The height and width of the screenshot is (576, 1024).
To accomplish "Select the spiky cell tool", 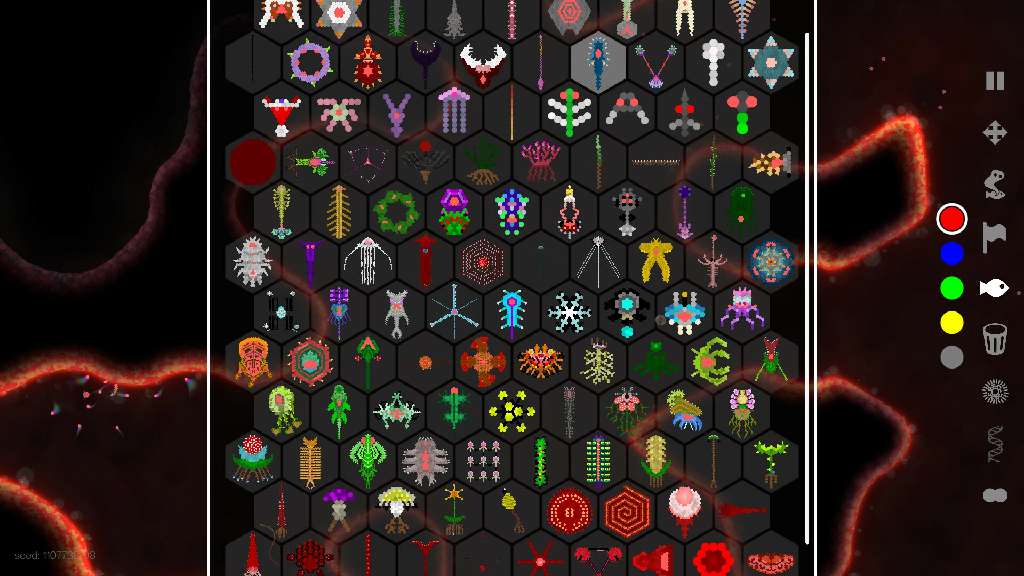I will pos(995,391).
